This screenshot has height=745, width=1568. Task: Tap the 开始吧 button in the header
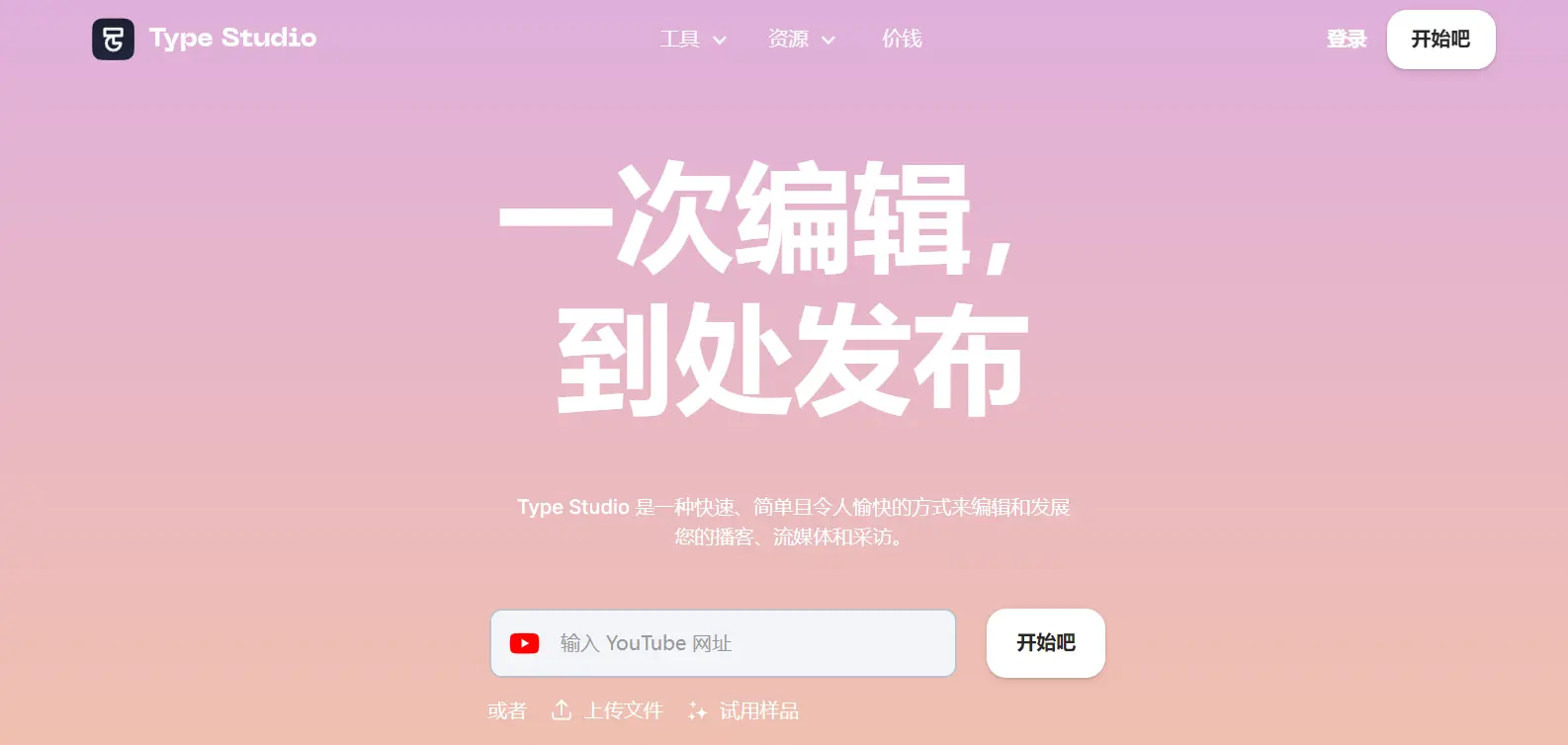coord(1440,40)
